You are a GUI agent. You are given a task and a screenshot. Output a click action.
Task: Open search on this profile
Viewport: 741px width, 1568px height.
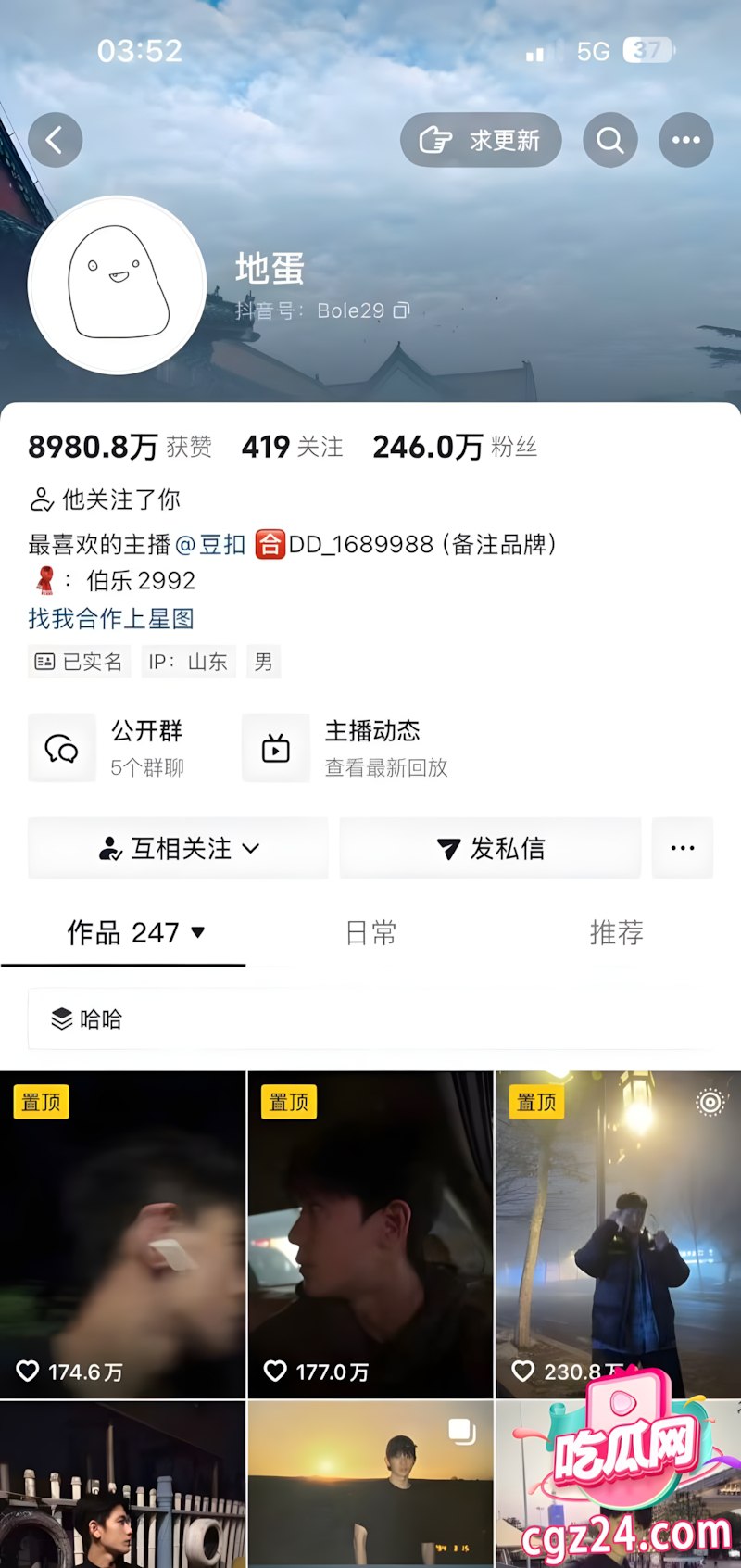tap(609, 140)
